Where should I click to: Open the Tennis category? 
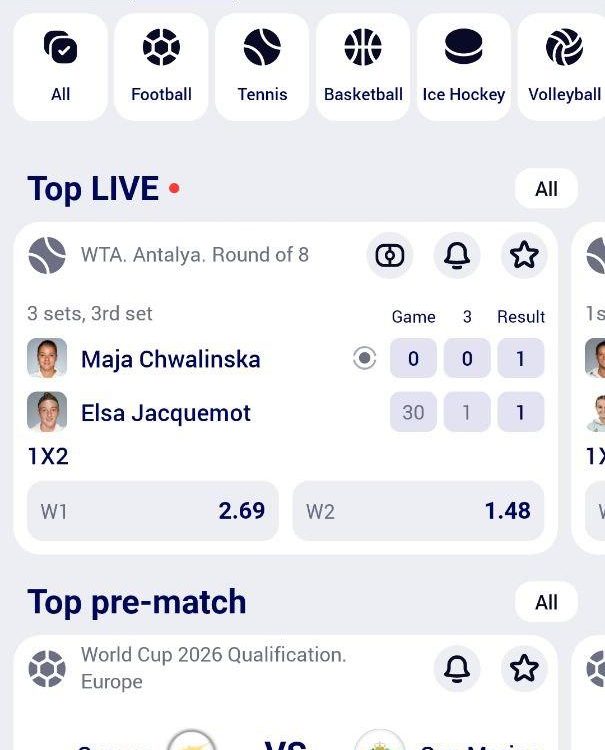(x=262, y=66)
